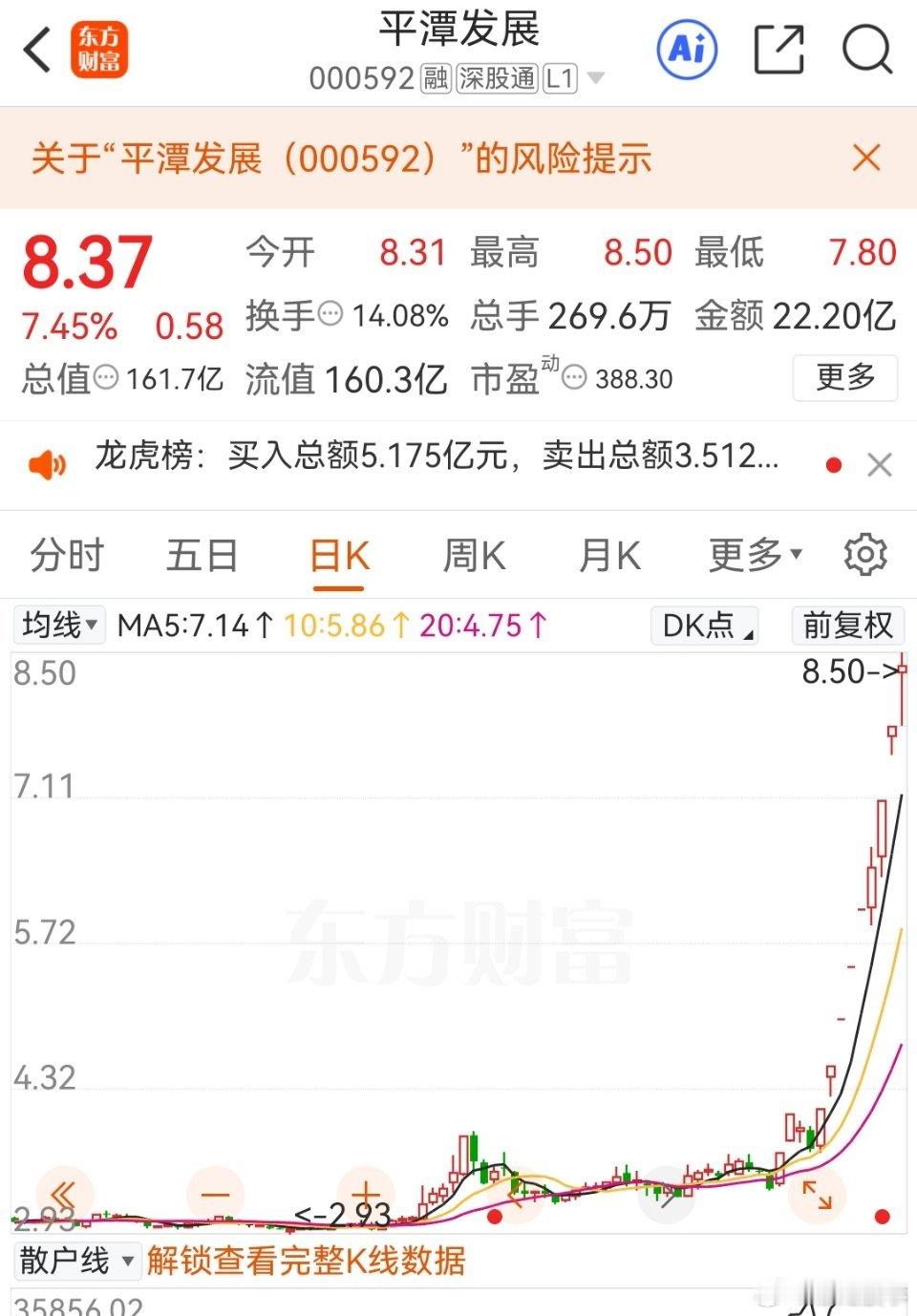Open the 均线 indicator dropdown
917x1316 pixels.
(58, 624)
